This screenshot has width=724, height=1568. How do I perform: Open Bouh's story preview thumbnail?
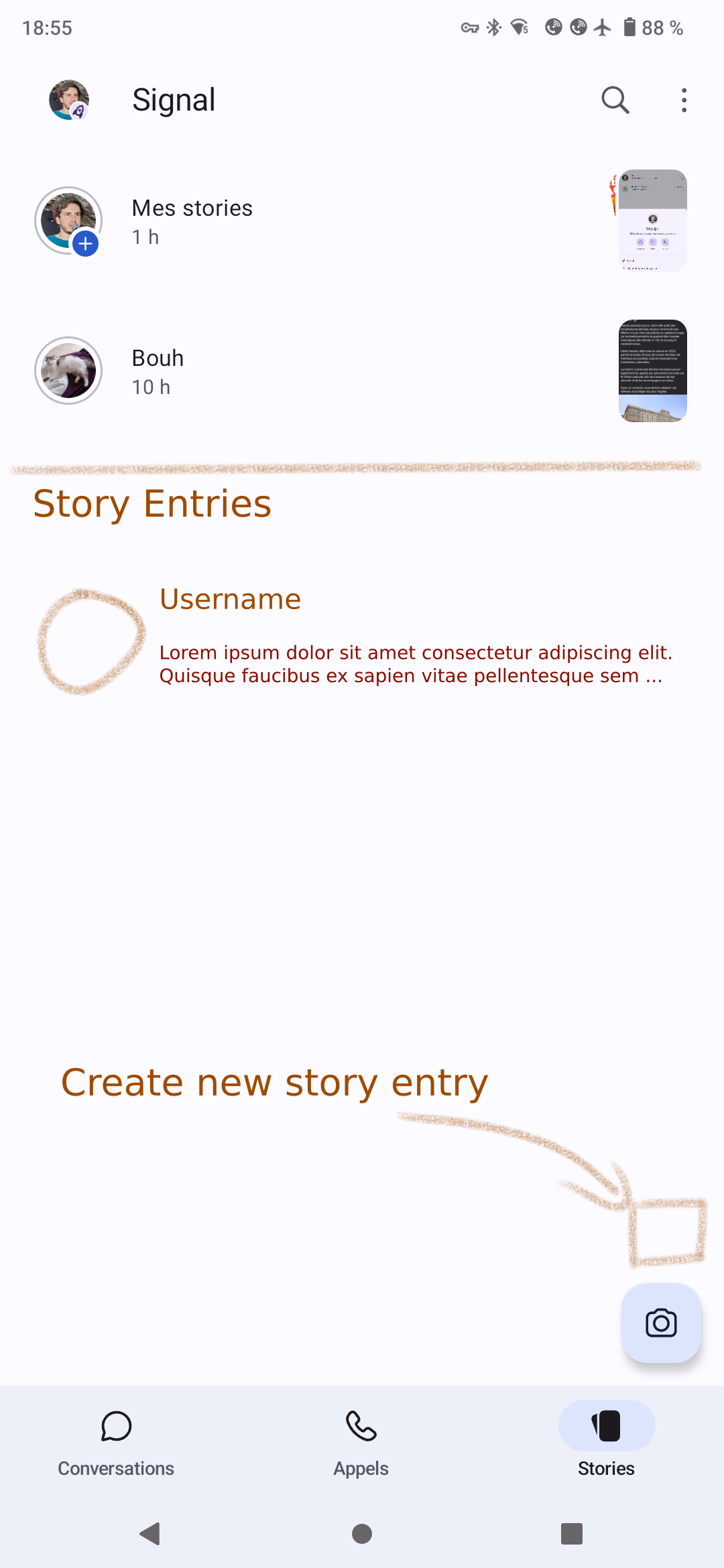[652, 371]
